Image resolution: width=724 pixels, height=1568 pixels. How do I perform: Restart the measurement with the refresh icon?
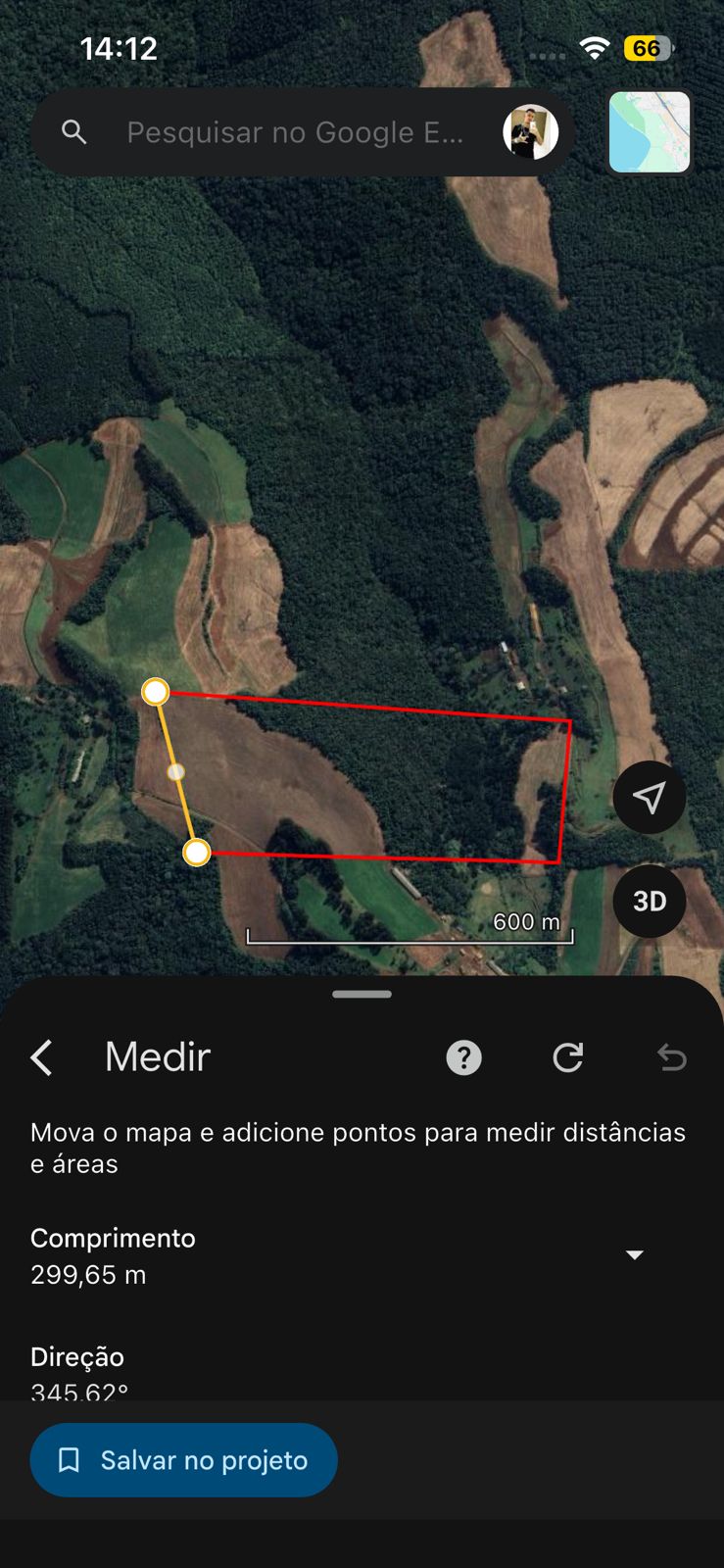568,1057
